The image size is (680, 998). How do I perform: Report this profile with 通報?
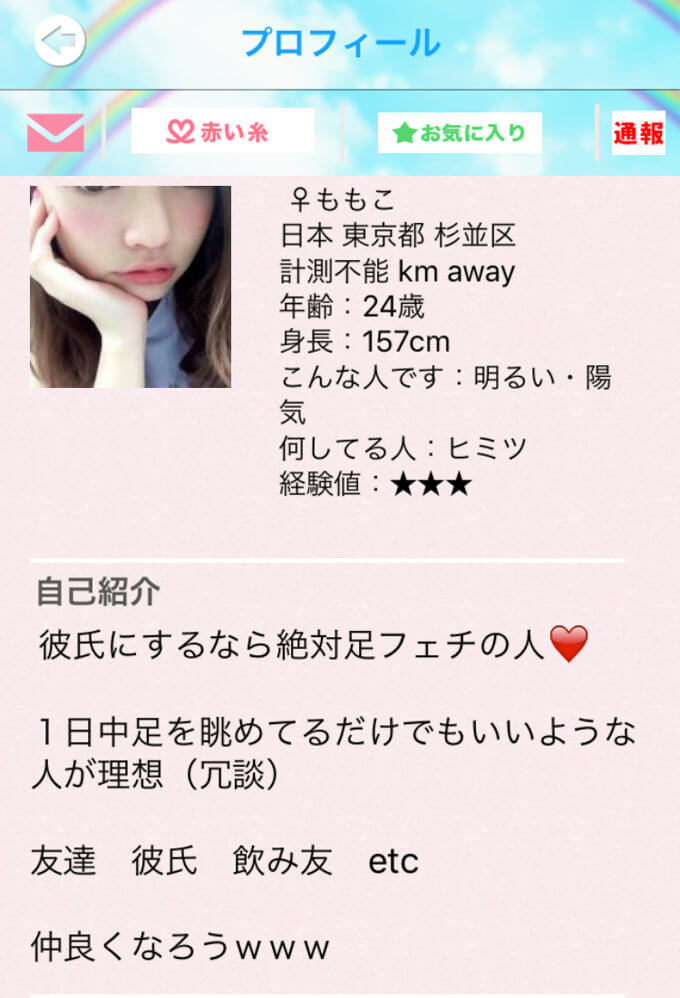coord(638,133)
